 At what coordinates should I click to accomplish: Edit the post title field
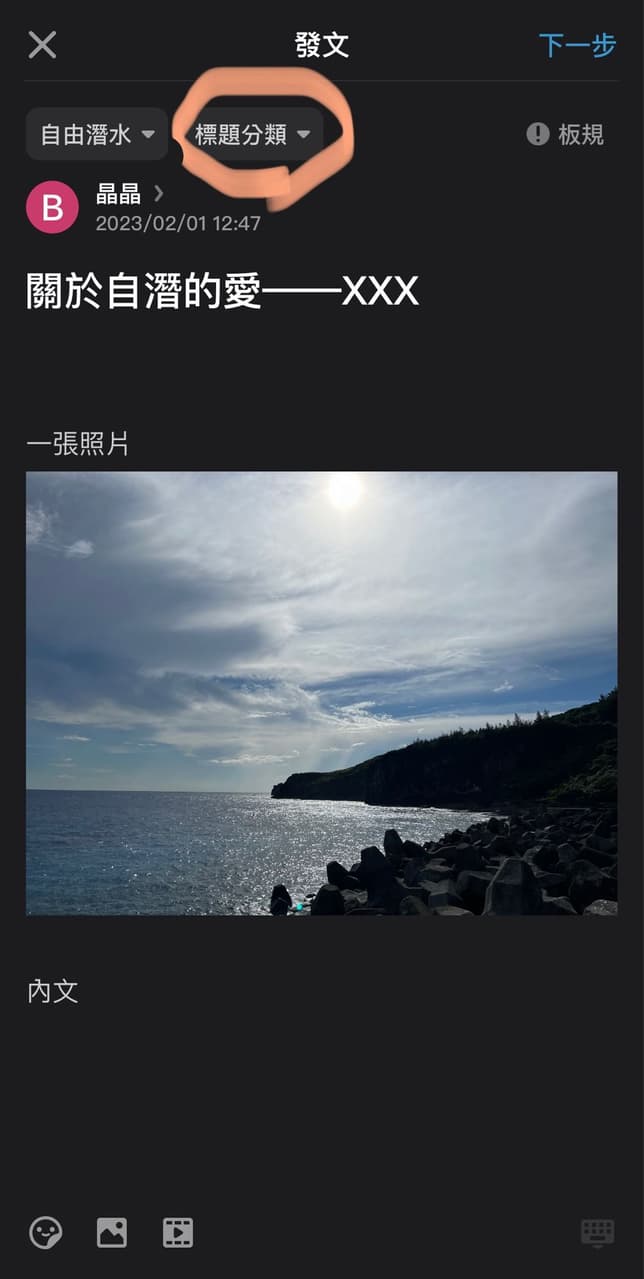[222, 292]
